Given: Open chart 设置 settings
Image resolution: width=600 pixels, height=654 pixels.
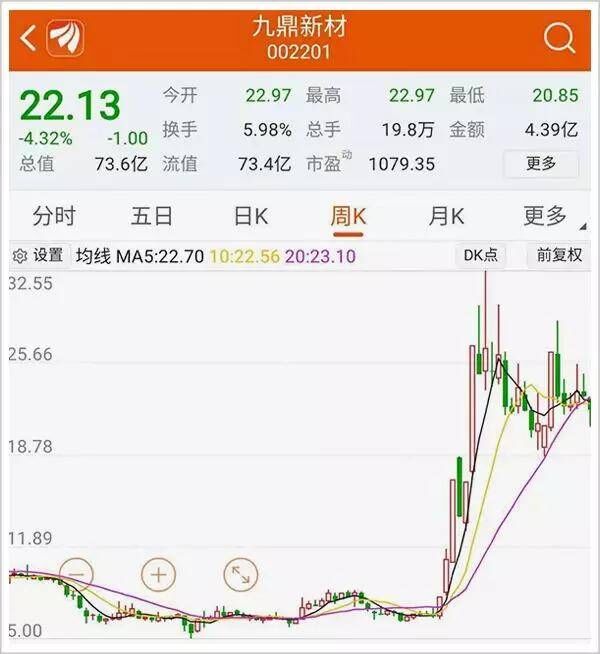Looking at the screenshot, I should pos(39,256).
